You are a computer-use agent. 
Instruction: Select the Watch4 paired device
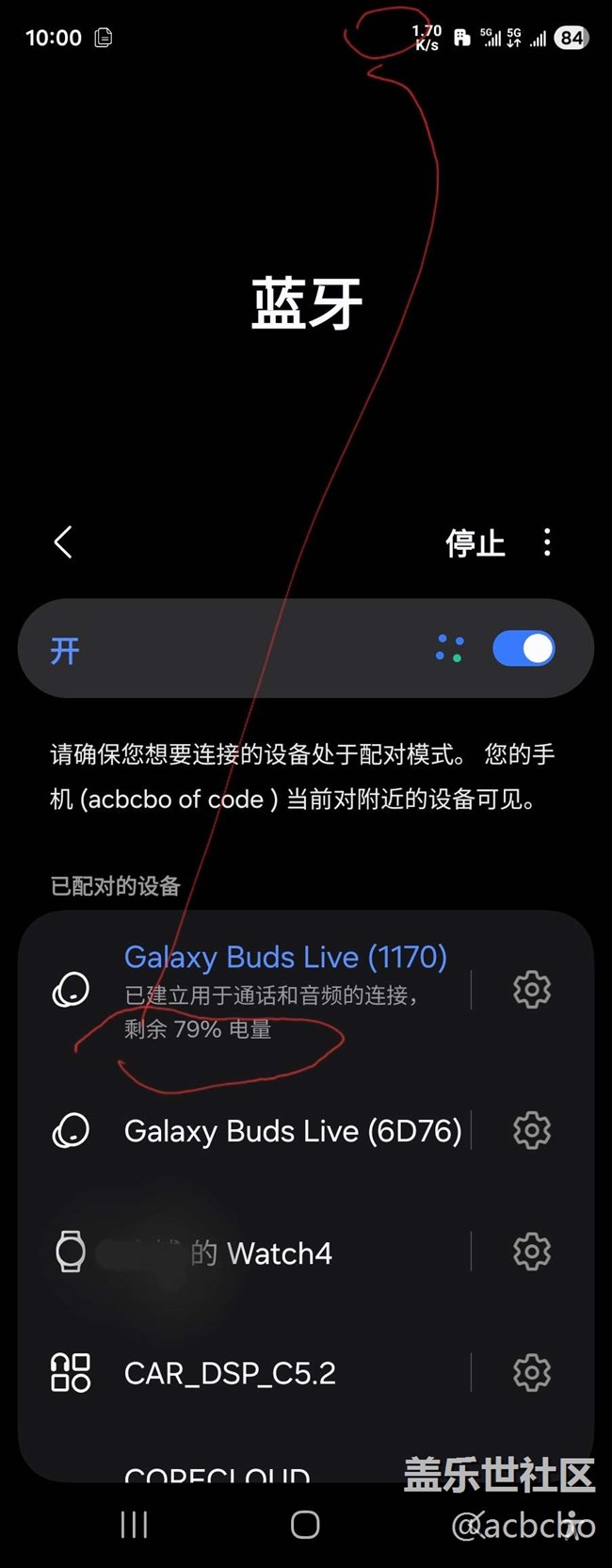261,1253
